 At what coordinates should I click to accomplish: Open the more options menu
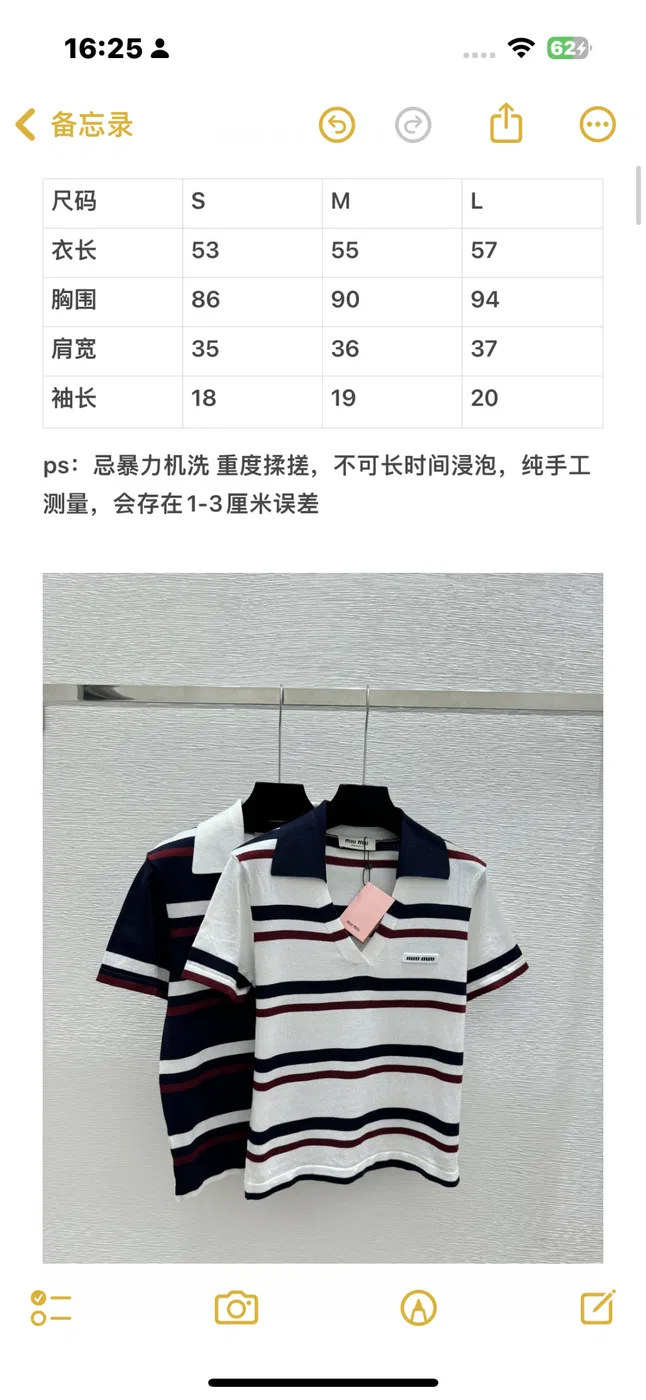[x=598, y=125]
